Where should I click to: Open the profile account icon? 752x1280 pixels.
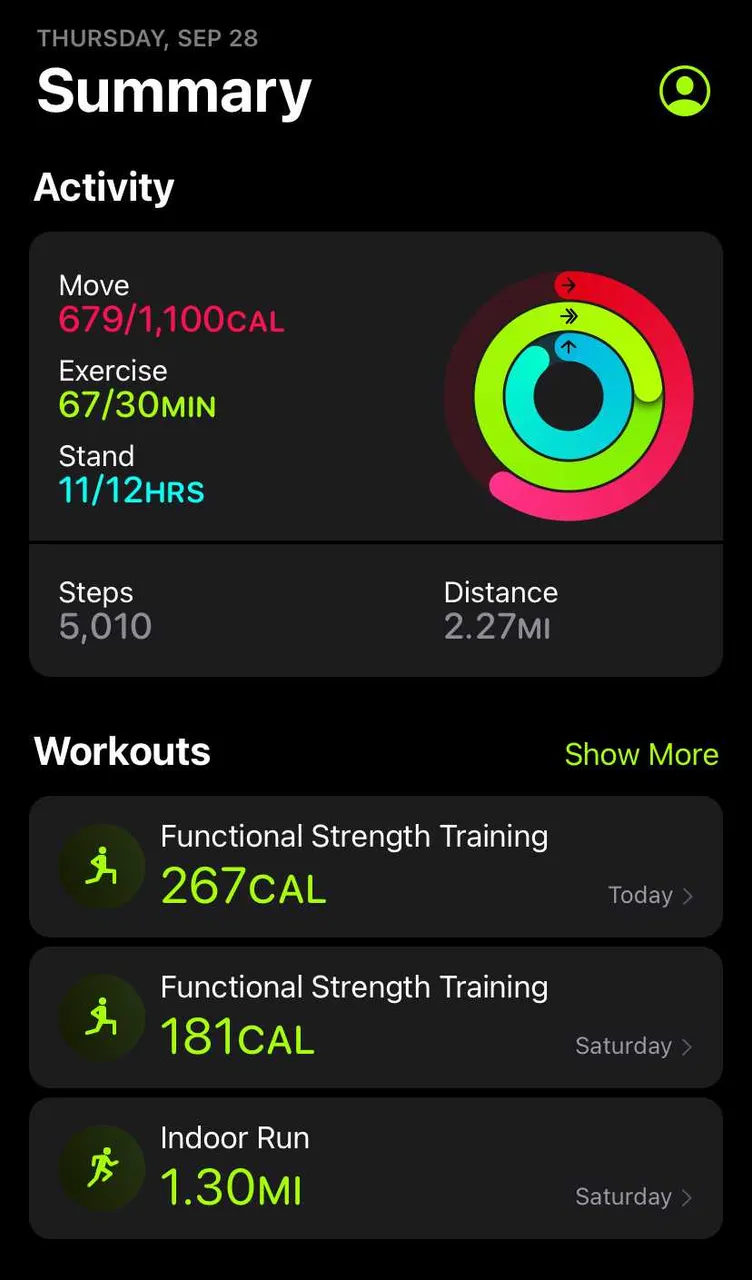click(x=685, y=92)
